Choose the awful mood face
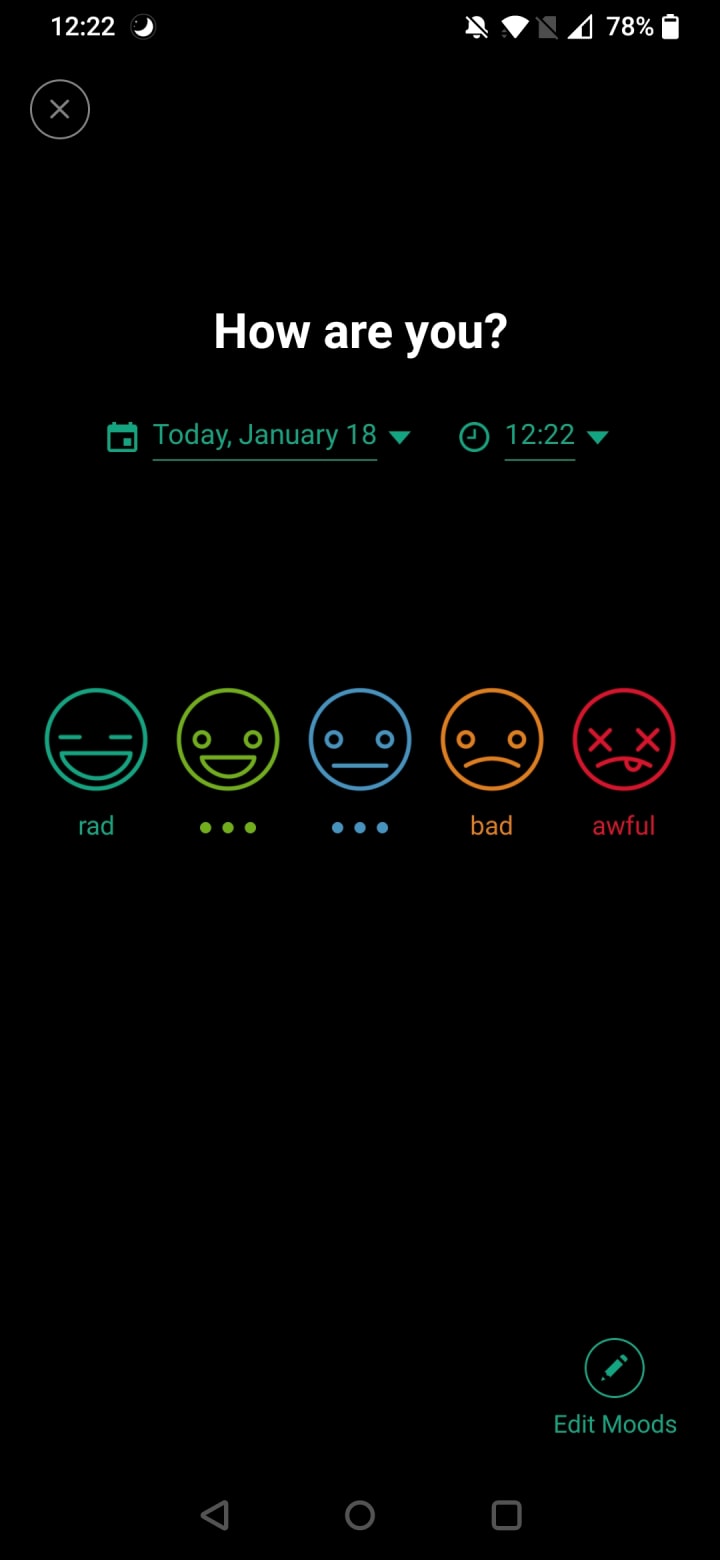The image size is (720, 1560). (624, 740)
